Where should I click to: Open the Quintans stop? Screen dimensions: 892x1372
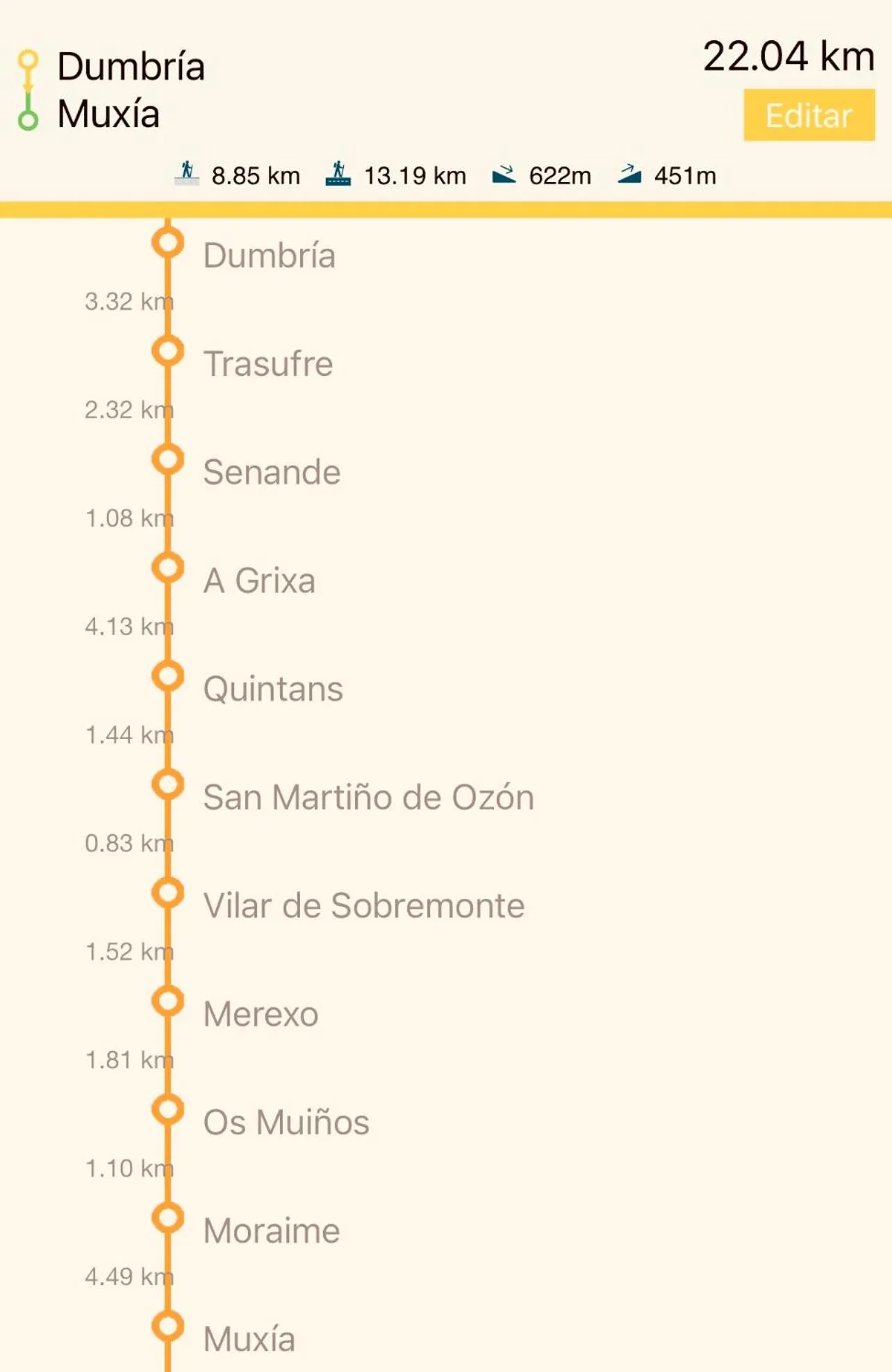273,688
